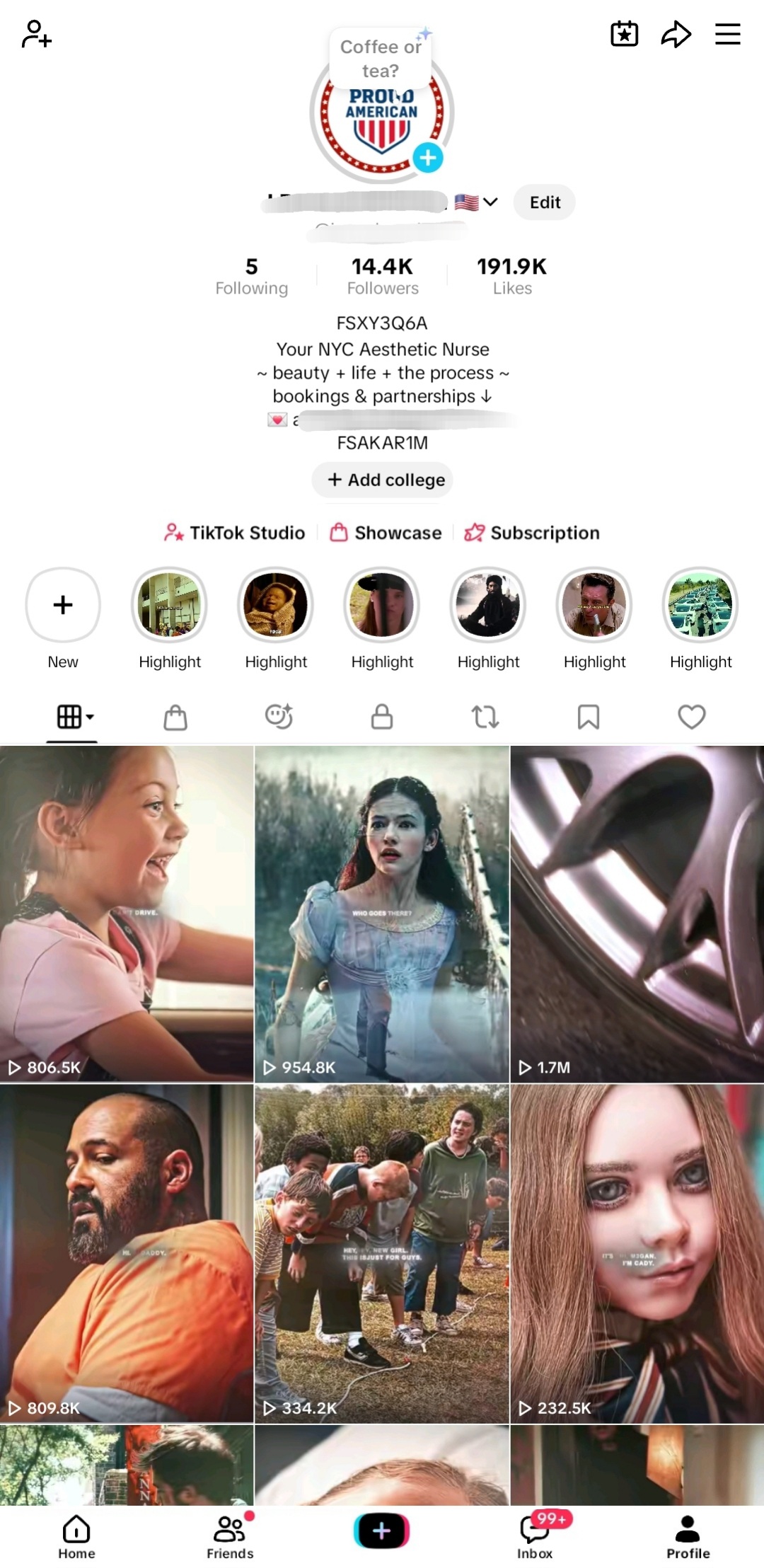Switch to the reposts tab
This screenshot has width=764, height=1568.
click(x=485, y=717)
